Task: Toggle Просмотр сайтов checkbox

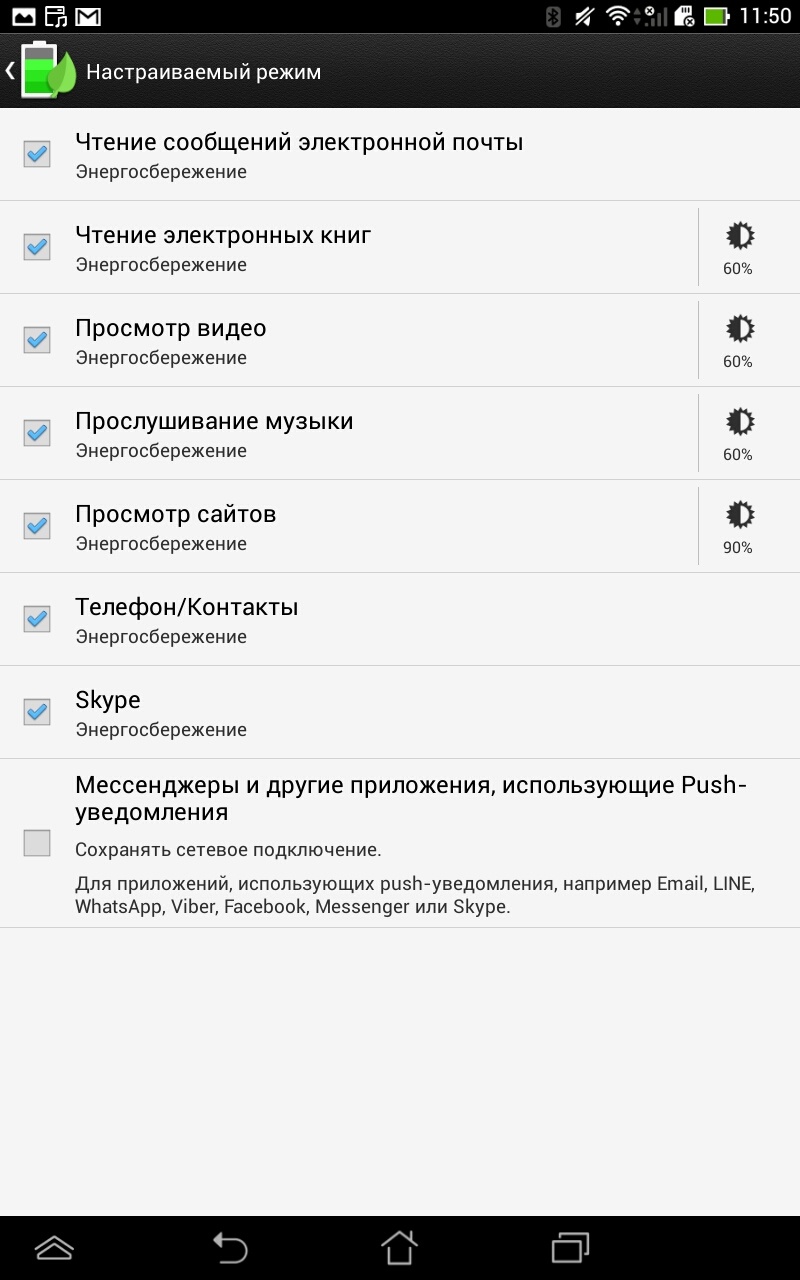Action: [37, 526]
